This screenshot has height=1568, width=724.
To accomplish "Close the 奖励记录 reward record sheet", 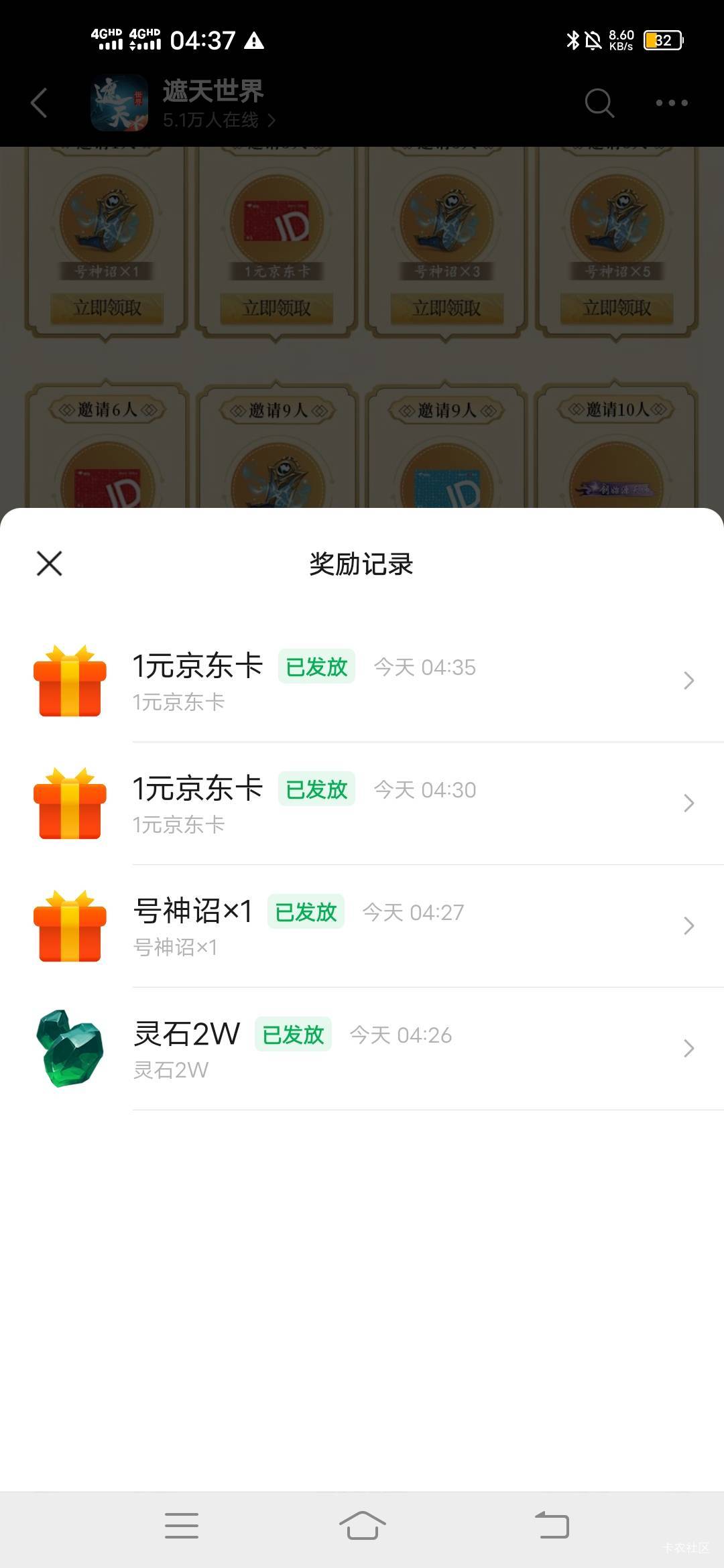I will pyautogui.click(x=50, y=564).
